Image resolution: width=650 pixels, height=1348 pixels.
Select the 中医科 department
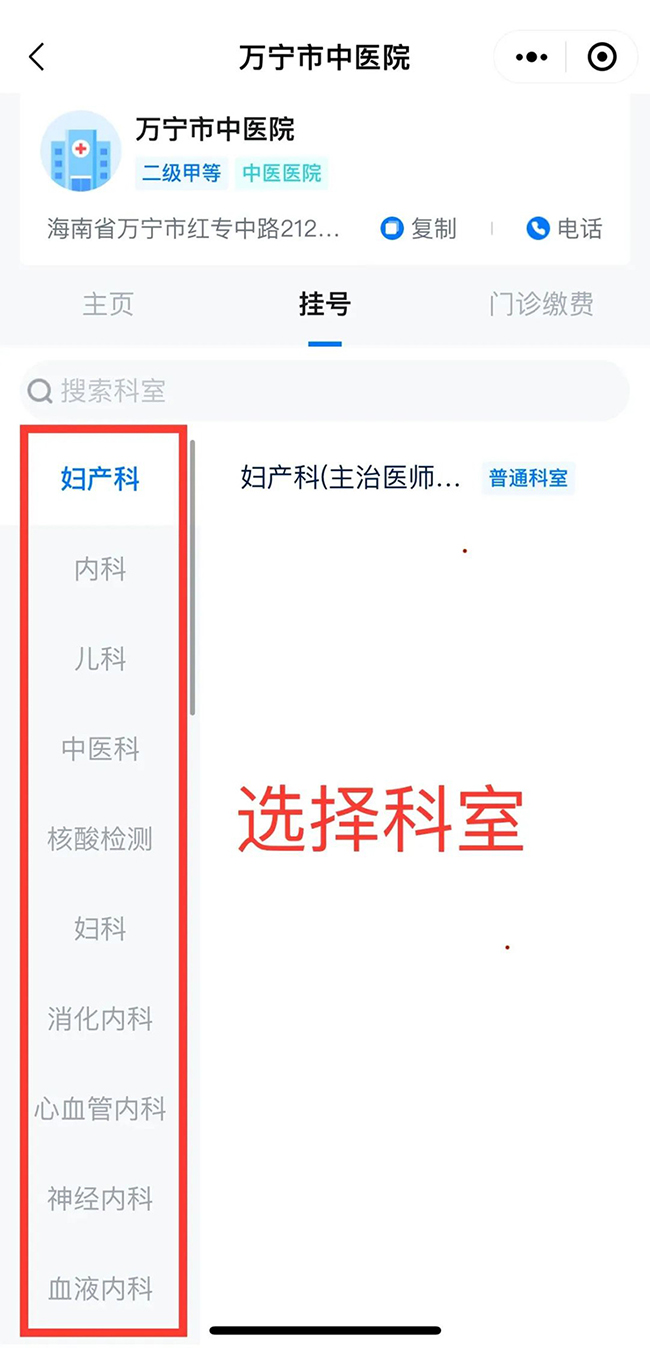click(100, 749)
